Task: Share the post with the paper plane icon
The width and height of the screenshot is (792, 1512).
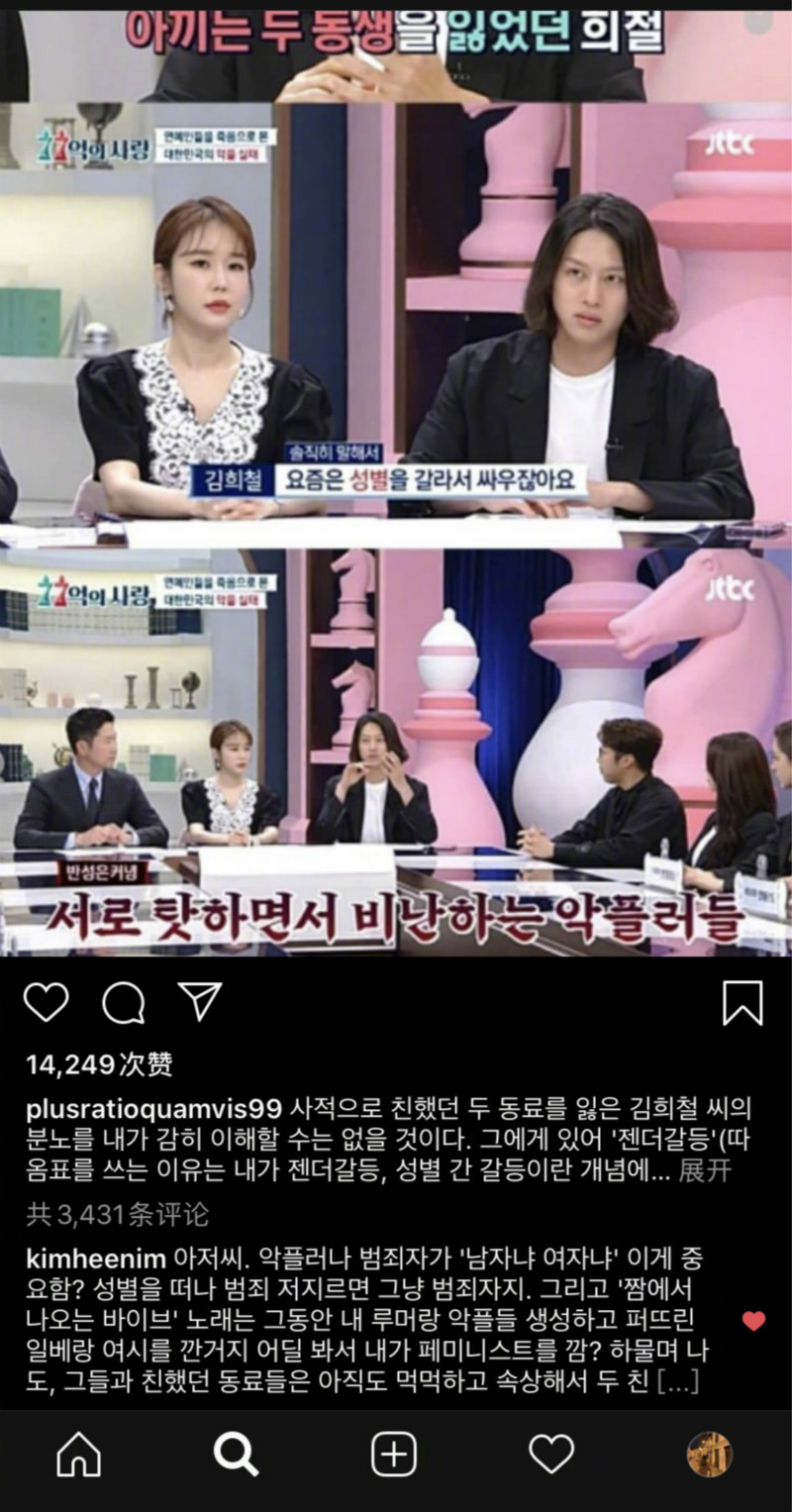Action: point(199,1002)
